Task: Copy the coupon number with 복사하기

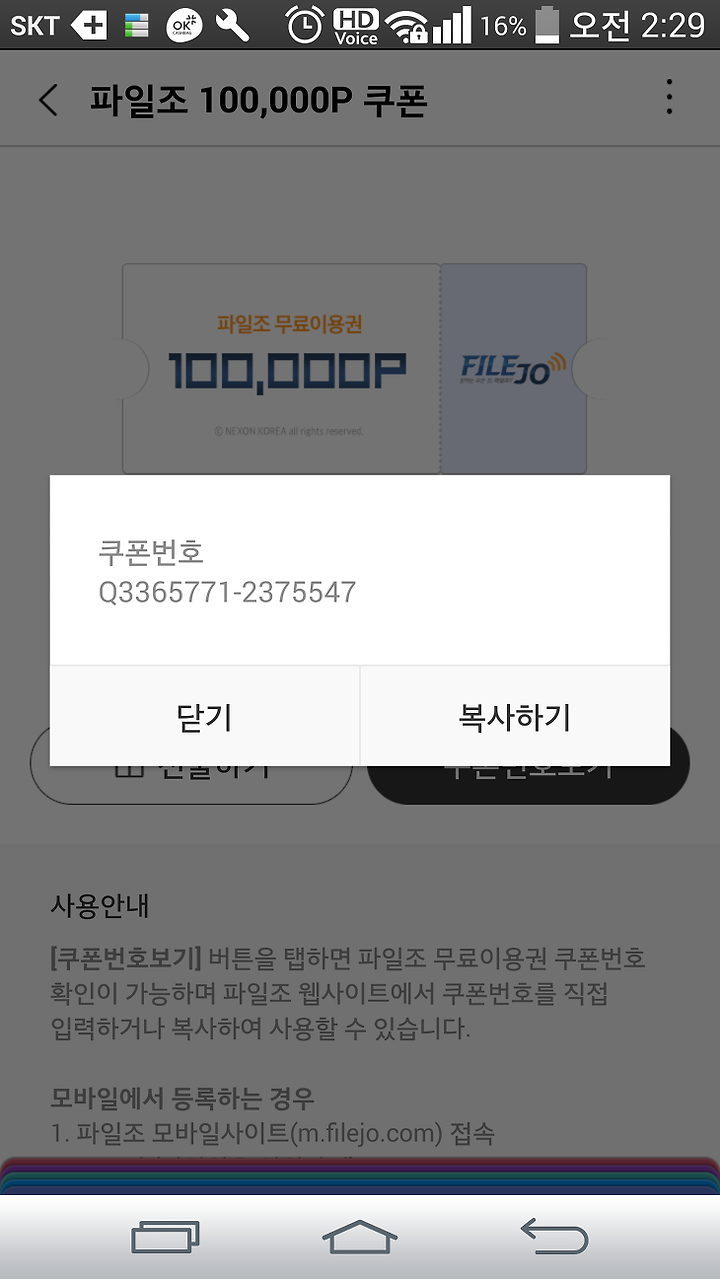Action: [515, 716]
